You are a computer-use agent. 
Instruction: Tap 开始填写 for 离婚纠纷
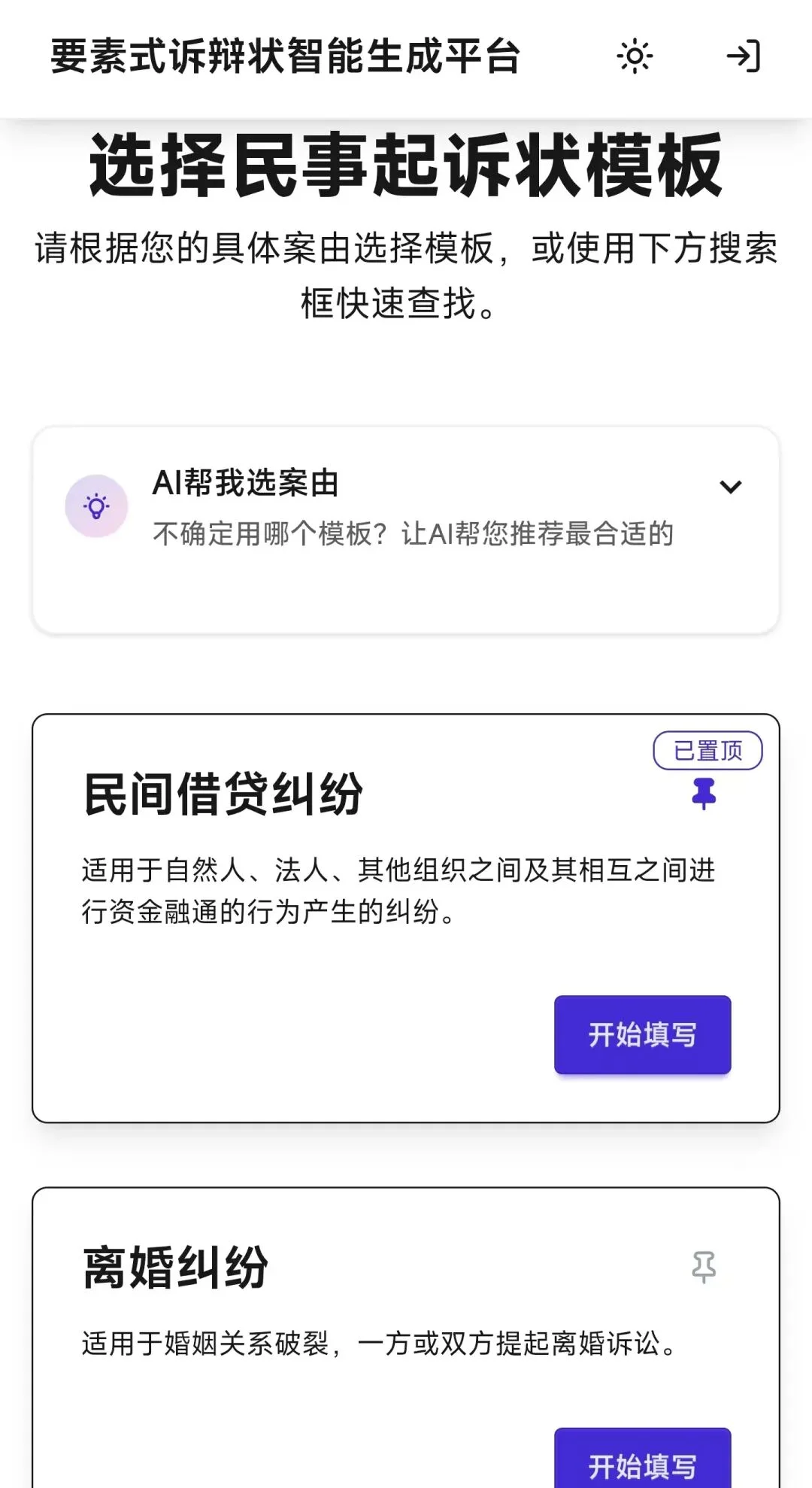tap(642, 1458)
